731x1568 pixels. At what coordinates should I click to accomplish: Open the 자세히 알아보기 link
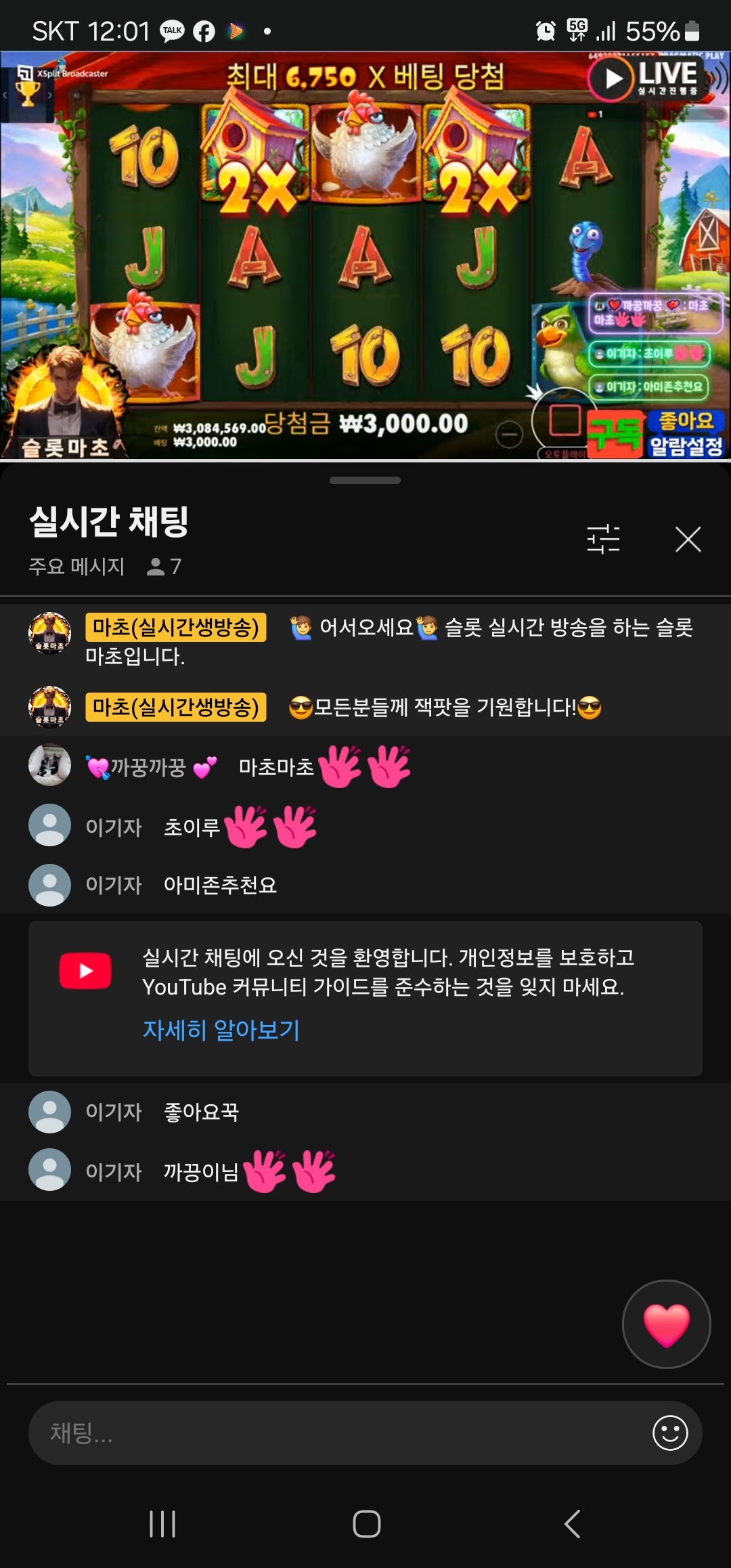[221, 1030]
